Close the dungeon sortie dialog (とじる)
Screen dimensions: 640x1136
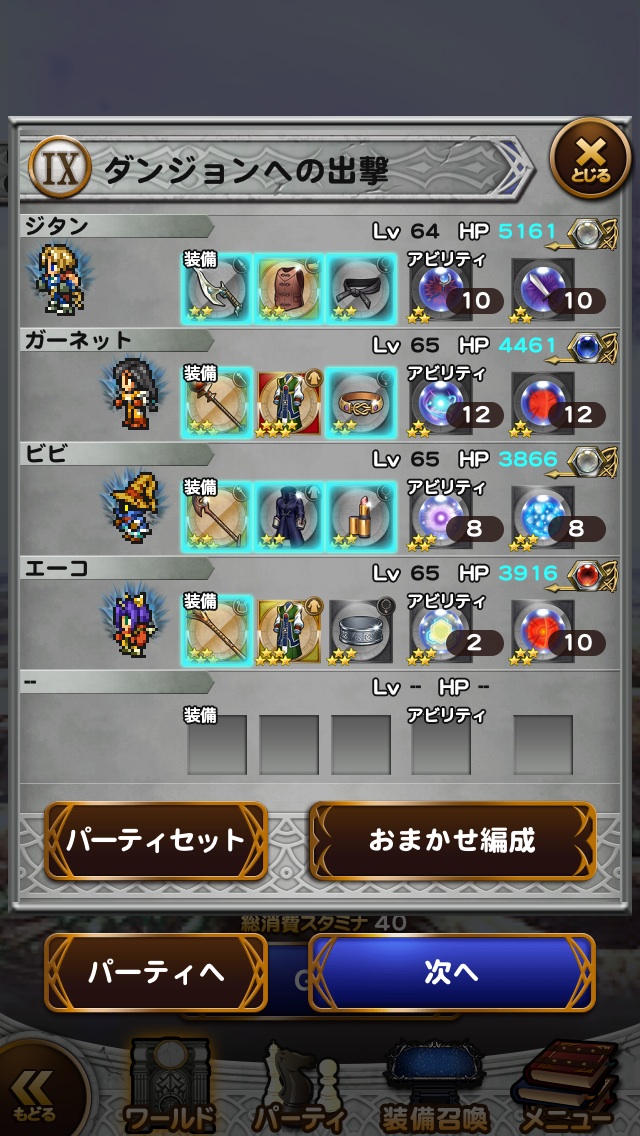pyautogui.click(x=590, y=157)
